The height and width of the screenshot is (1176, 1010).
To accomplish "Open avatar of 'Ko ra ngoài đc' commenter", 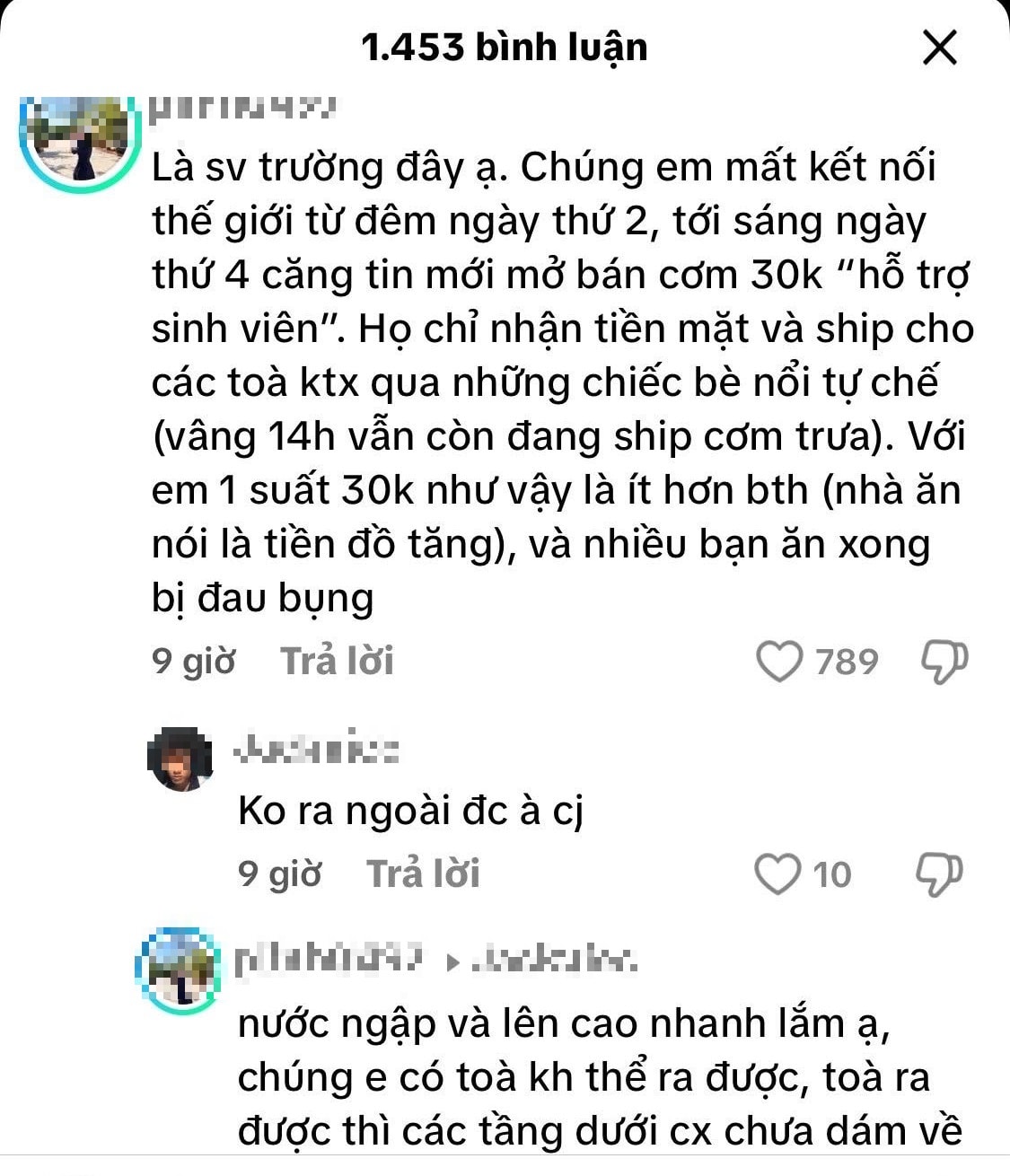I will coord(180,759).
